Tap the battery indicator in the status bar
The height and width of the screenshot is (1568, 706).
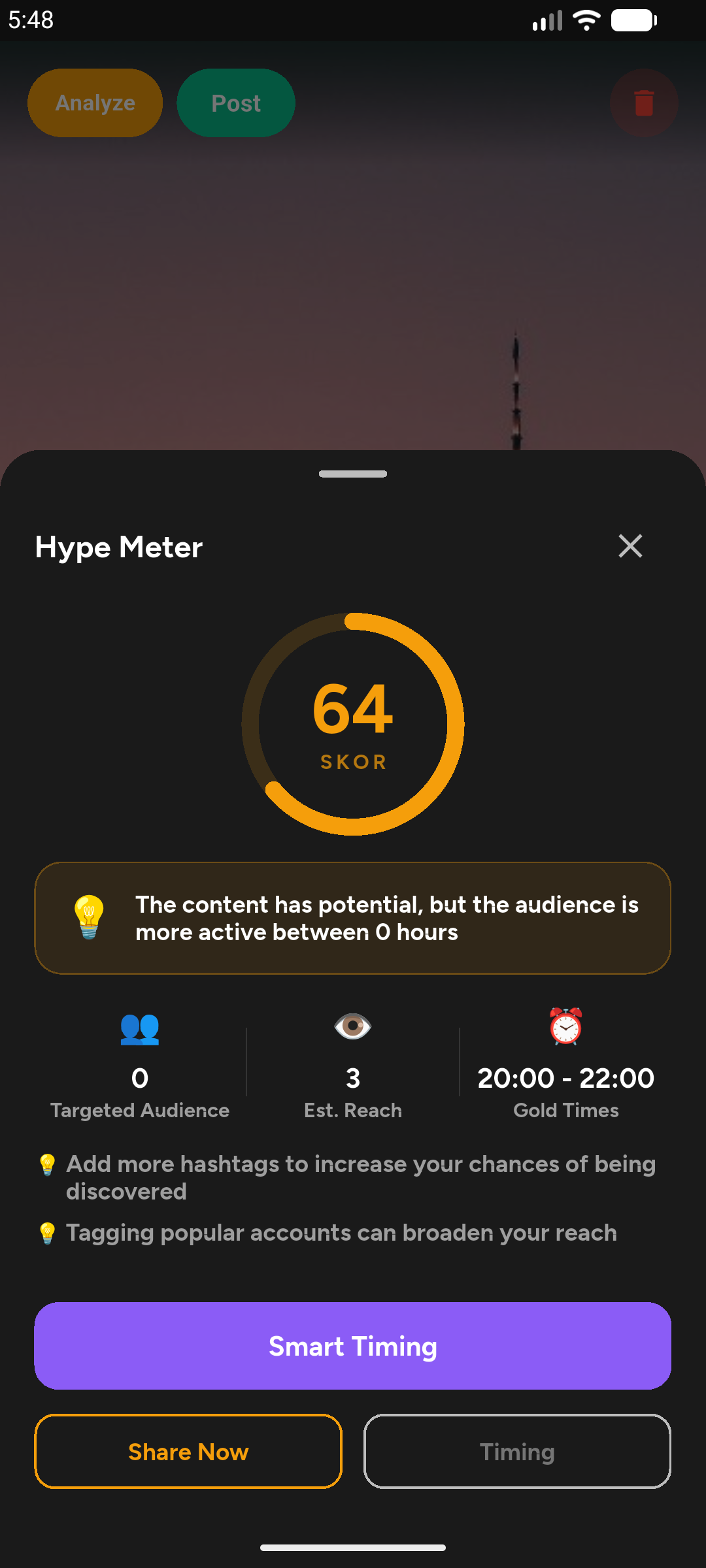(631, 20)
